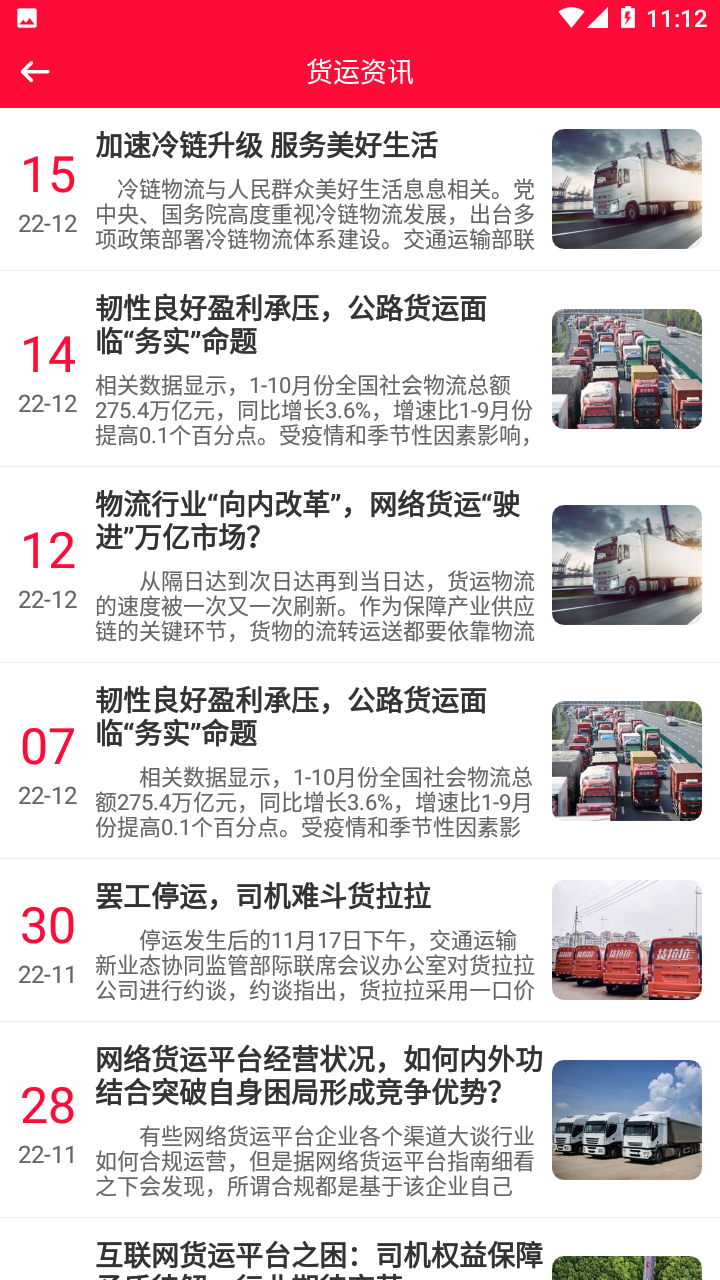Image resolution: width=720 pixels, height=1280 pixels.
Task: Tap the date 30 22-11 label
Action: [x=46, y=940]
